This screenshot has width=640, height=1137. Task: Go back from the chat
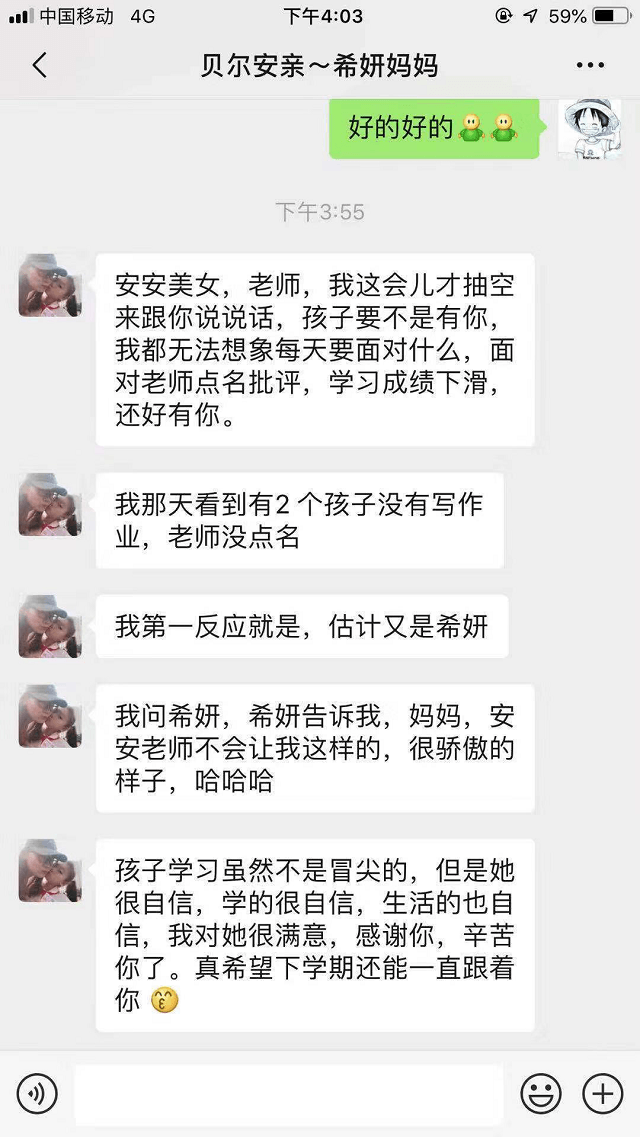coord(39,66)
